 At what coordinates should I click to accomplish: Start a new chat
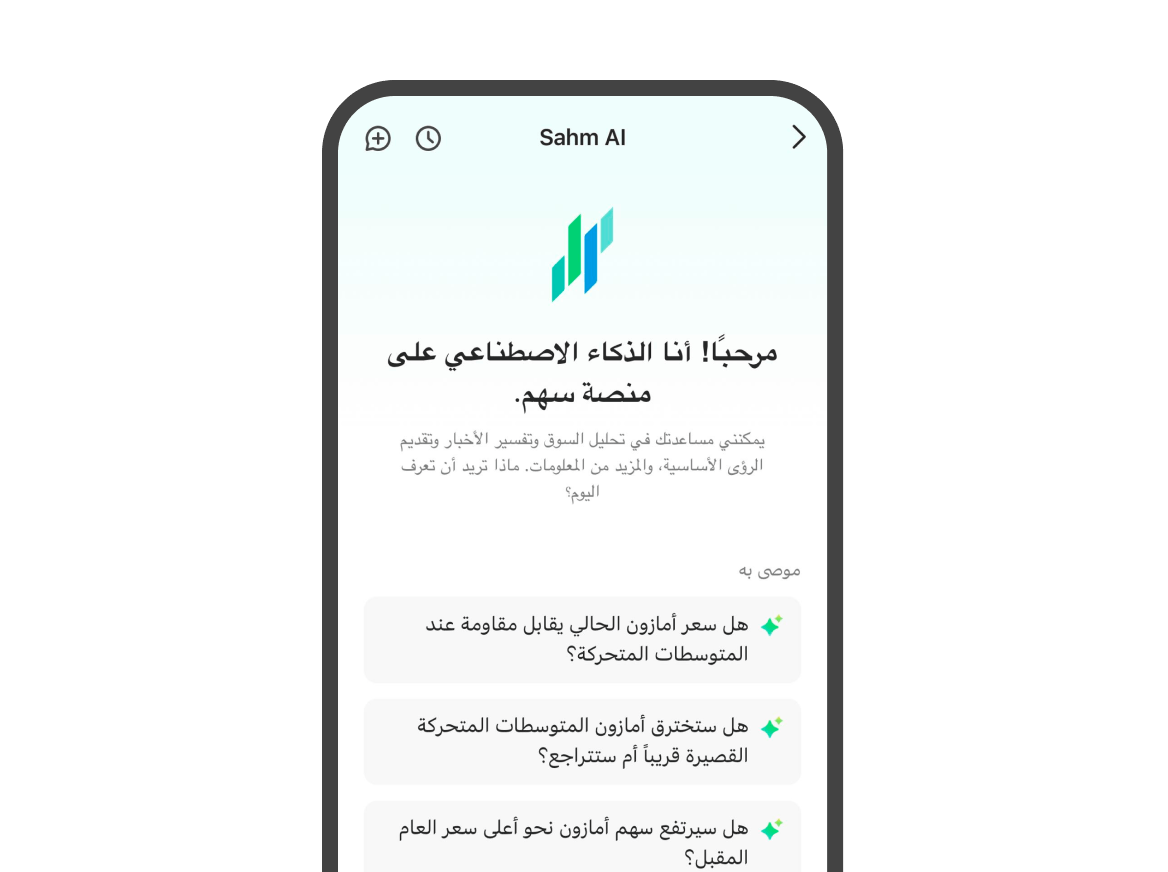(x=378, y=139)
